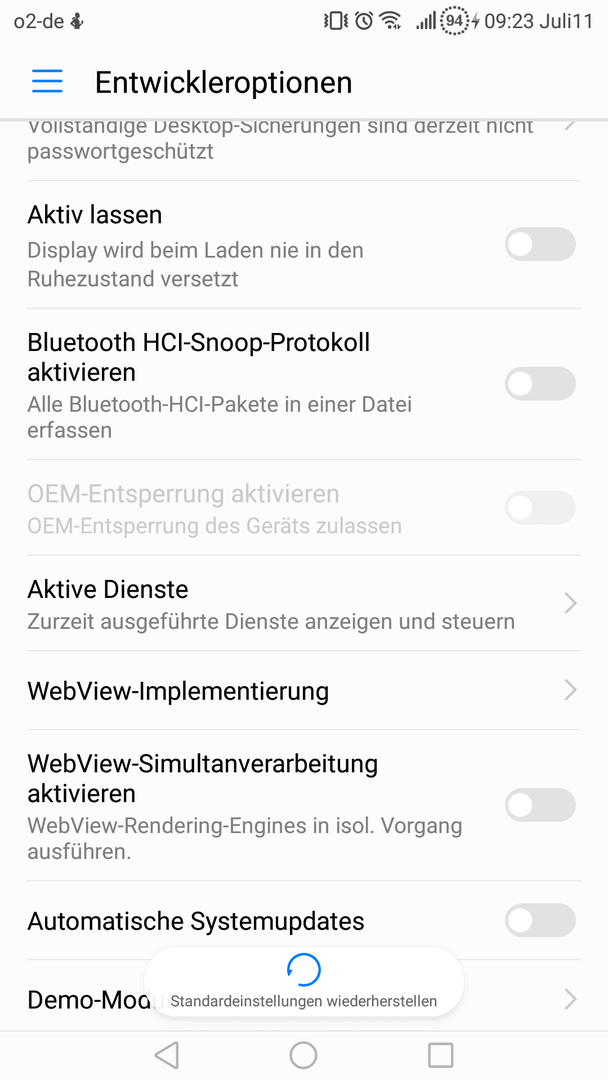
Task: Toggle the Aktiv lassen switch
Action: (540, 245)
